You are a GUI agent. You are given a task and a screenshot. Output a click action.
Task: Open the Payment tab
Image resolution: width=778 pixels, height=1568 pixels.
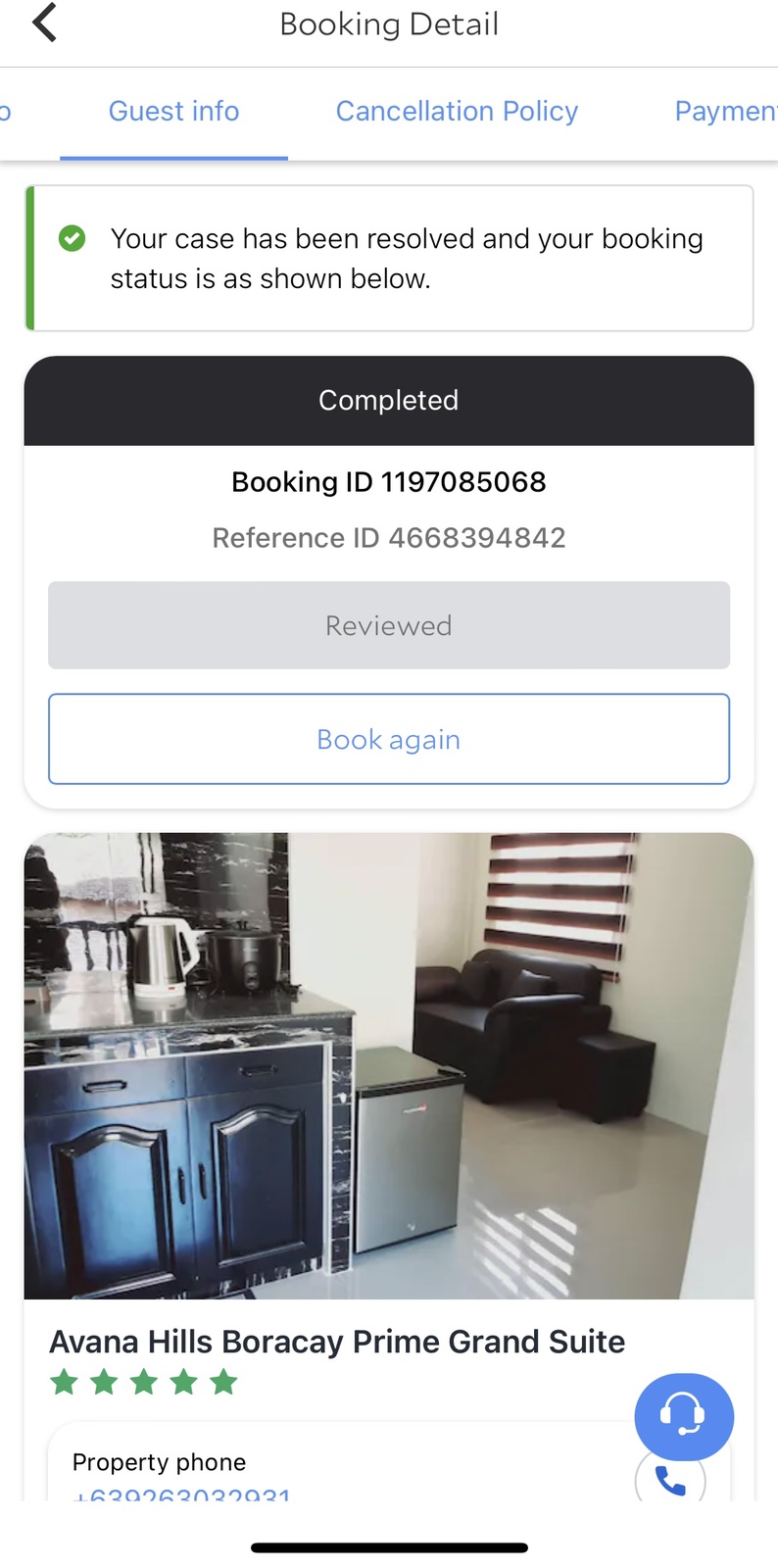(723, 112)
